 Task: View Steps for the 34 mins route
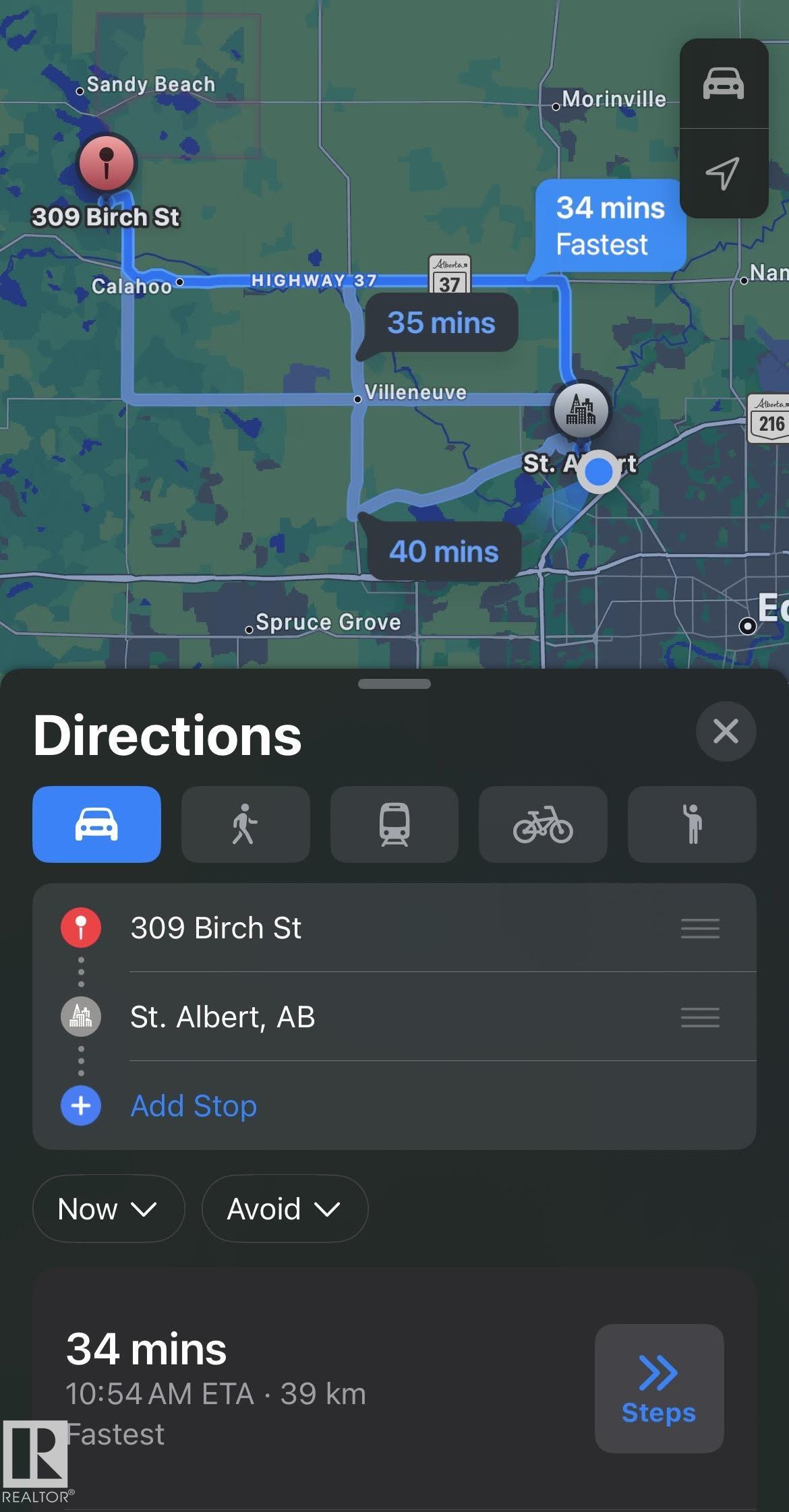point(658,1388)
